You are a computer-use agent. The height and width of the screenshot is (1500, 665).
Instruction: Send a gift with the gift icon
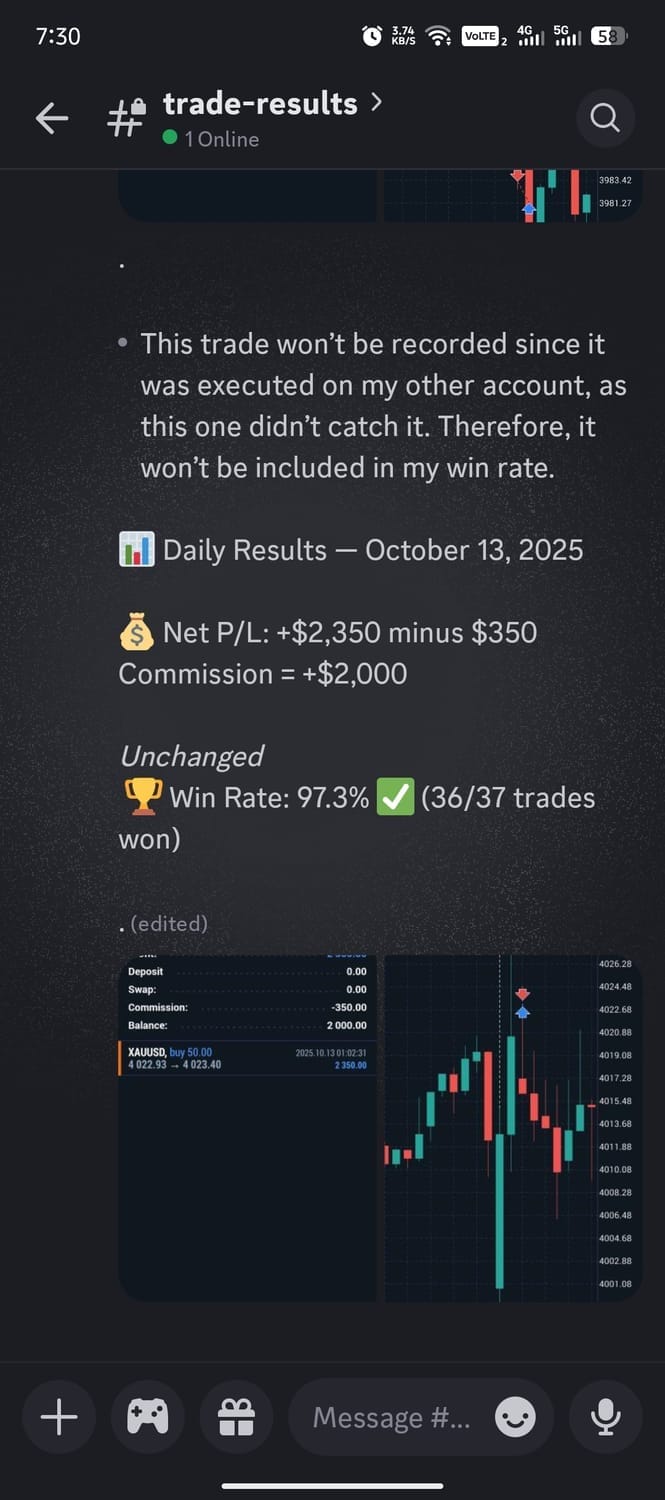click(x=236, y=1417)
